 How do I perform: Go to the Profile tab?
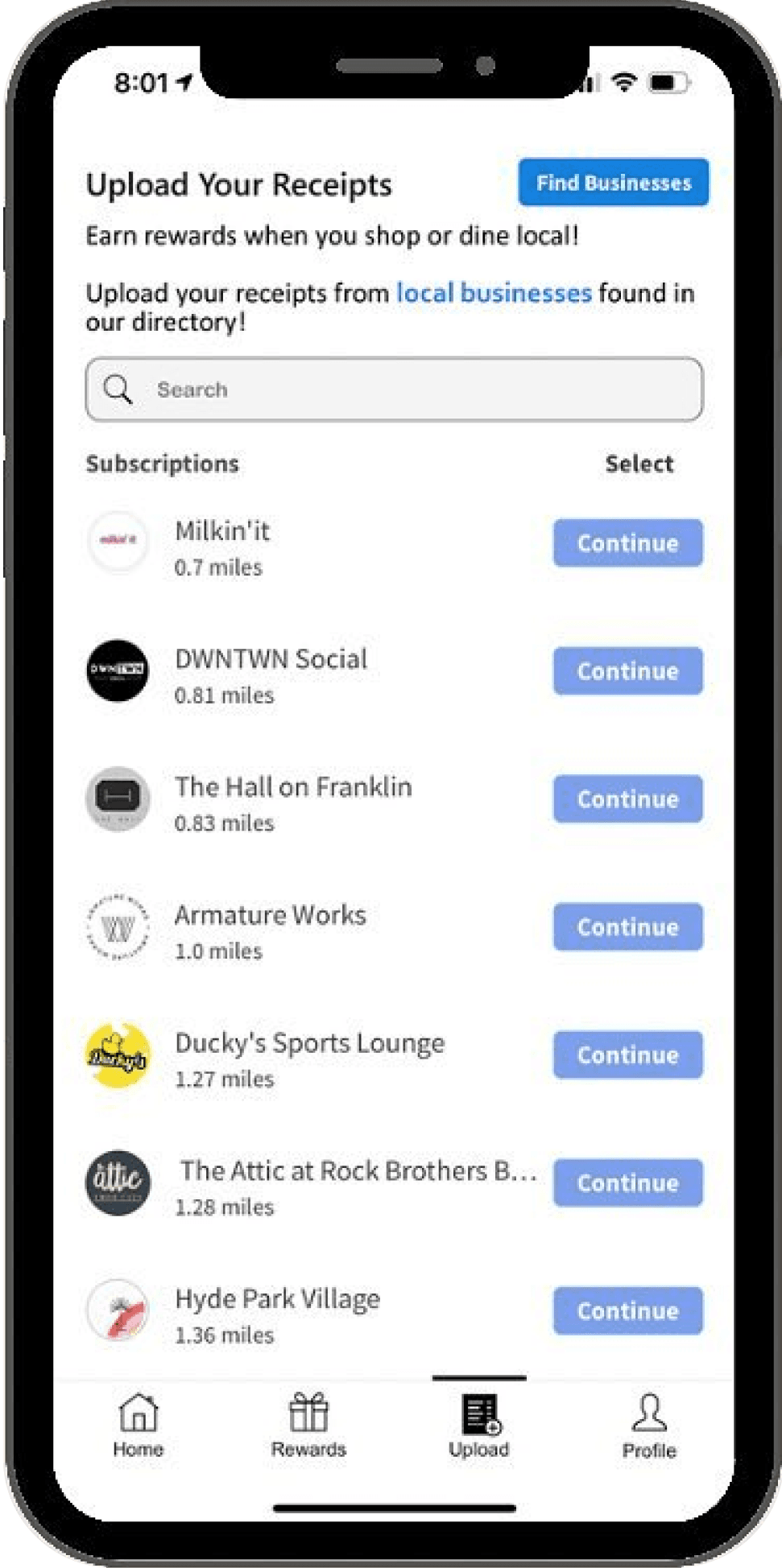tap(649, 1426)
